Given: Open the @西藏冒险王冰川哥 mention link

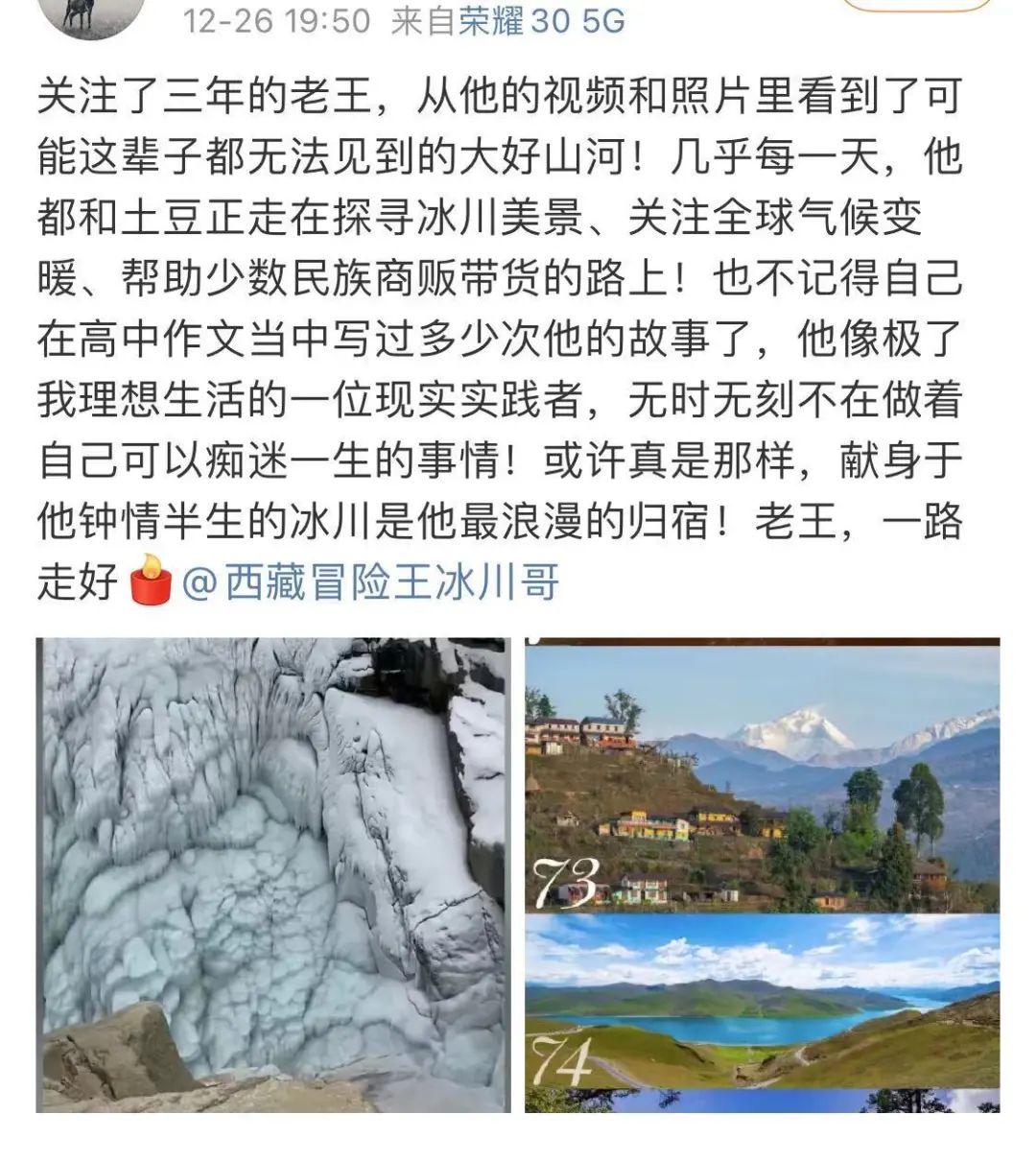Looking at the screenshot, I should pos(371,582).
